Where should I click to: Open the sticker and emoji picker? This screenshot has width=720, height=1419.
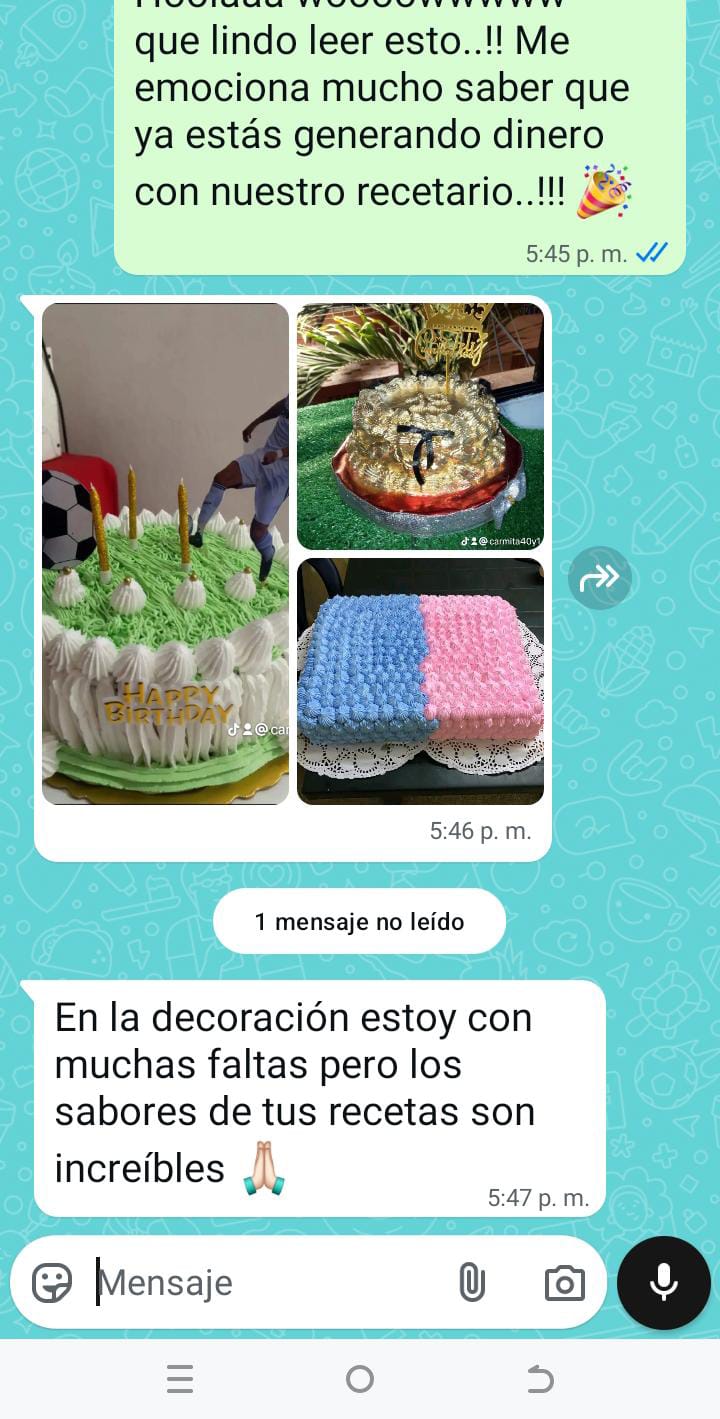tap(52, 1282)
